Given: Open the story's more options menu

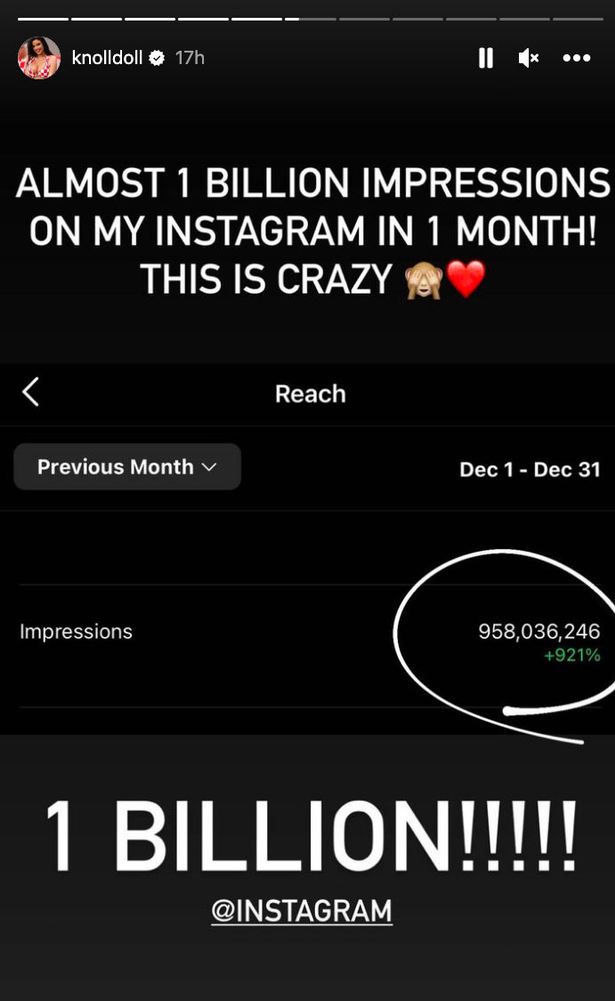Looking at the screenshot, I should (577, 59).
